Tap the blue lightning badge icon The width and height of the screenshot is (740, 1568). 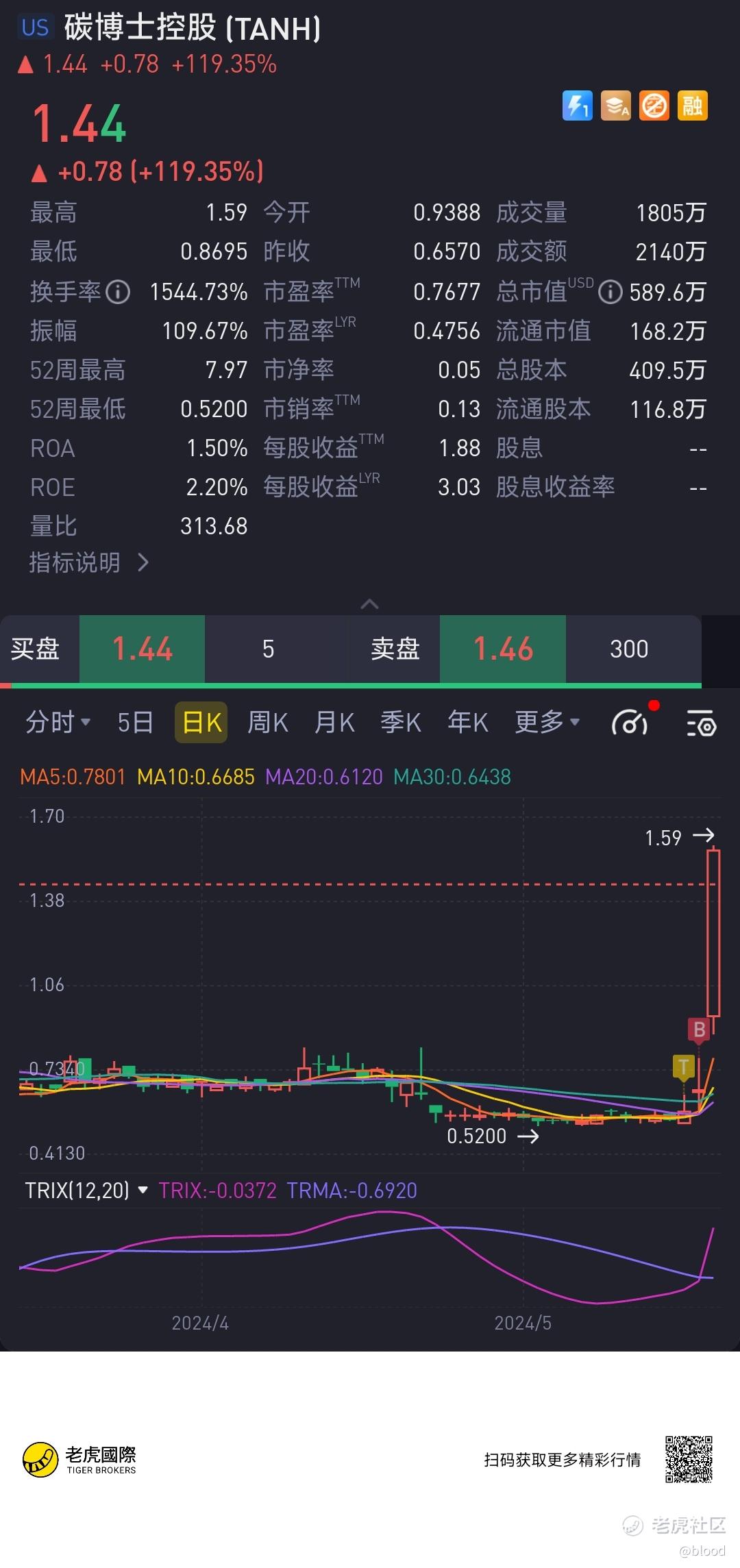[577, 106]
